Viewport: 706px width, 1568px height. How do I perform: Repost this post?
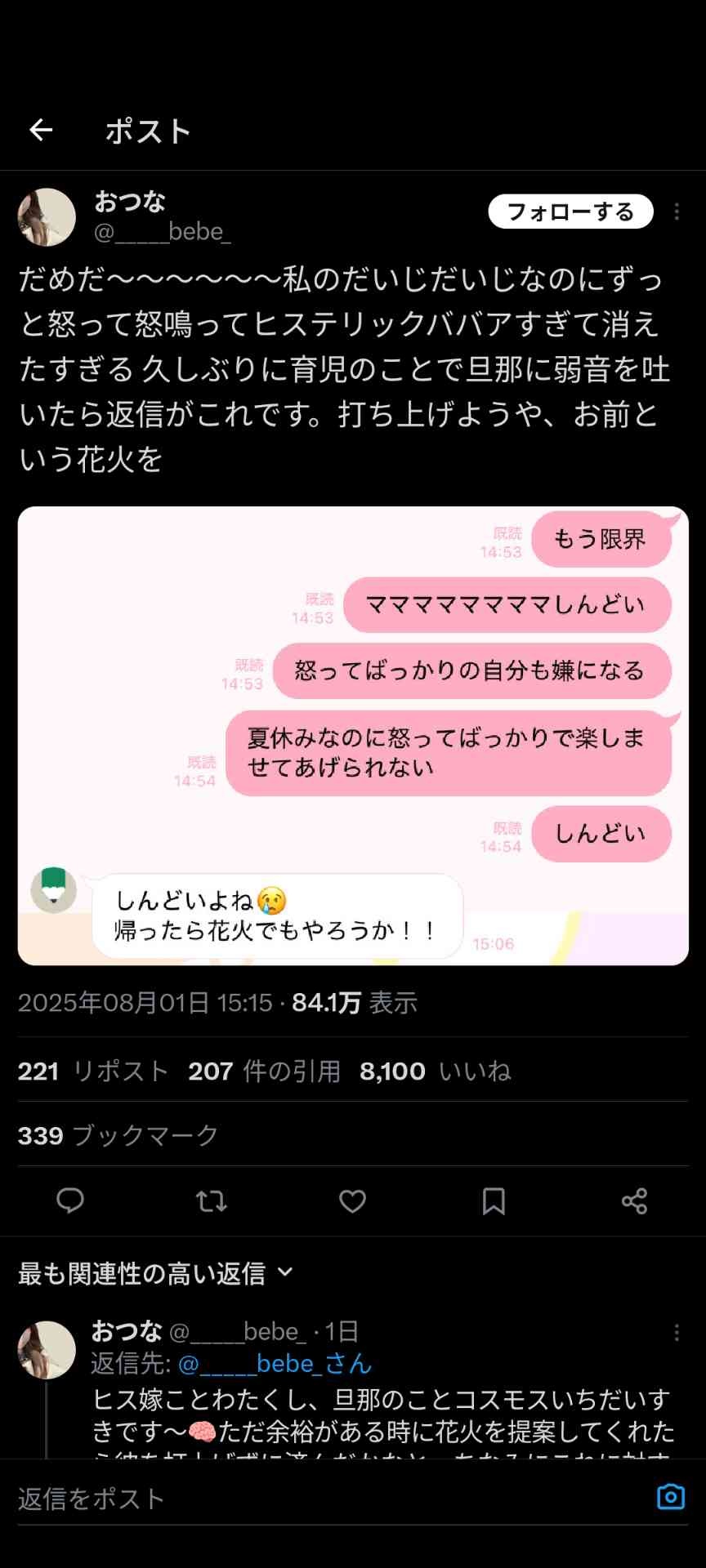(212, 1200)
